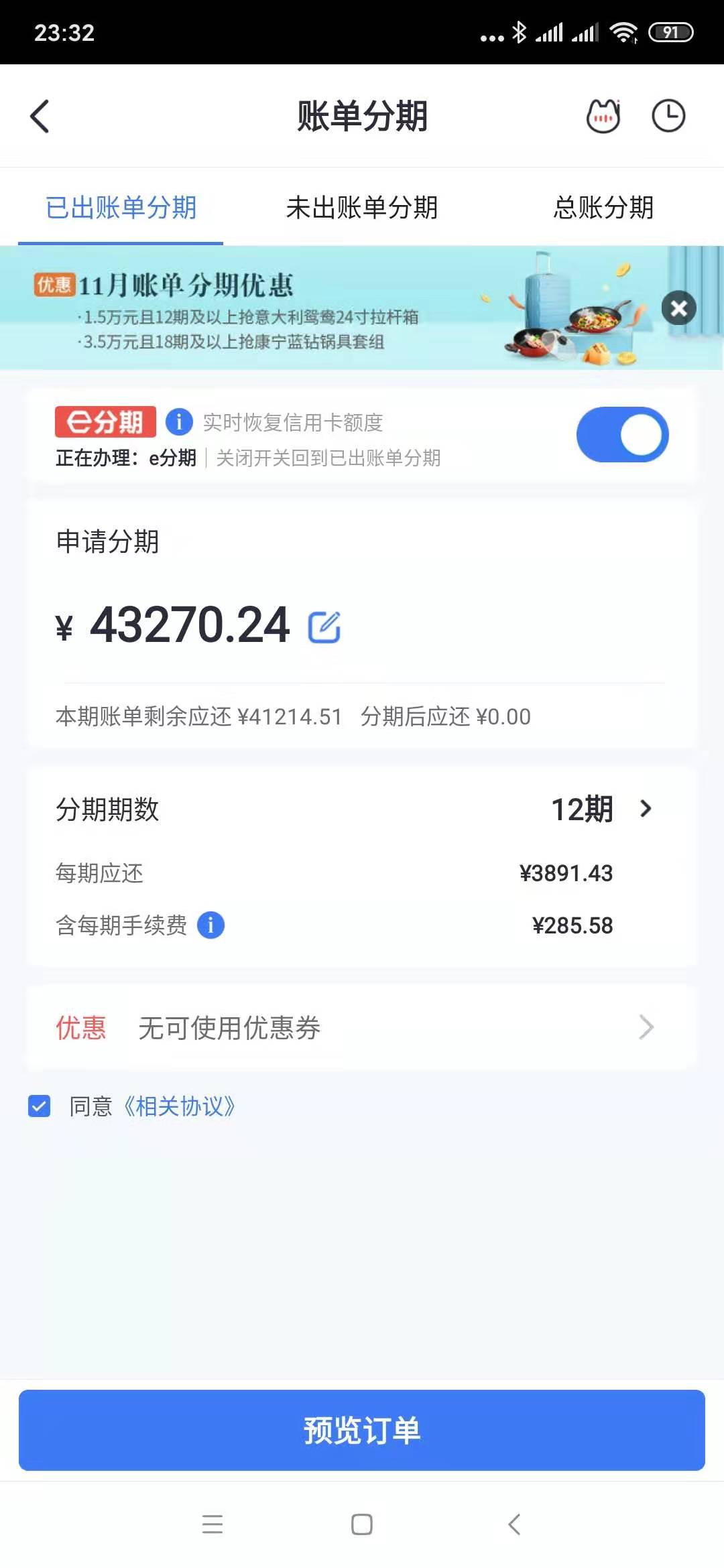Select the 已出账单分期 tab
This screenshot has width=724, height=1568.
click(x=121, y=208)
